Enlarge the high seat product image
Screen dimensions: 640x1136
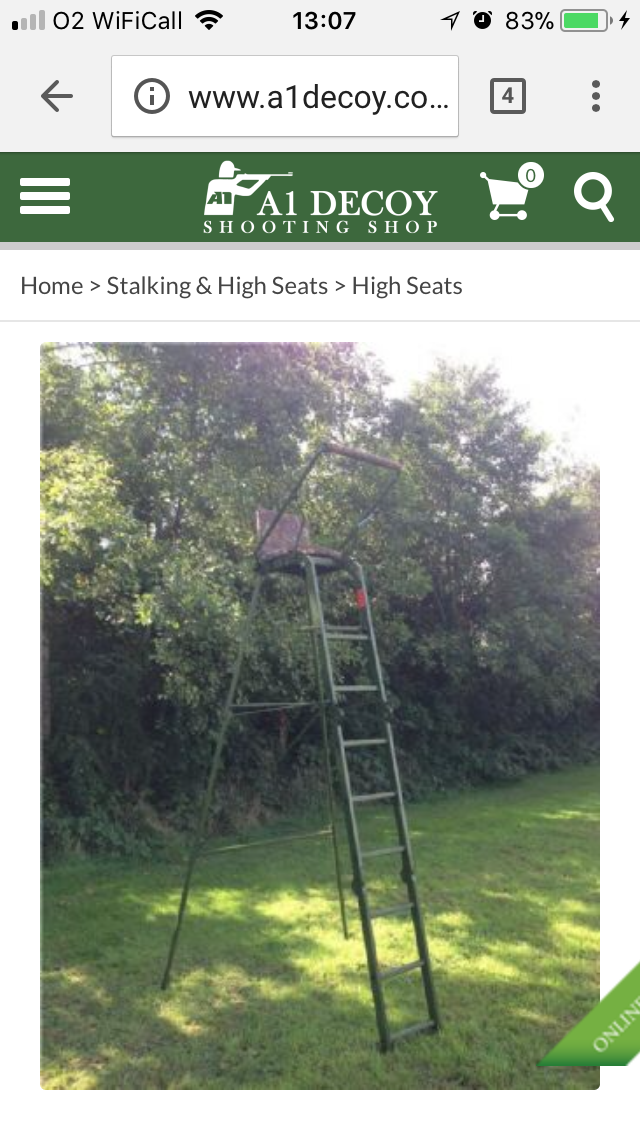pyautogui.click(x=320, y=716)
